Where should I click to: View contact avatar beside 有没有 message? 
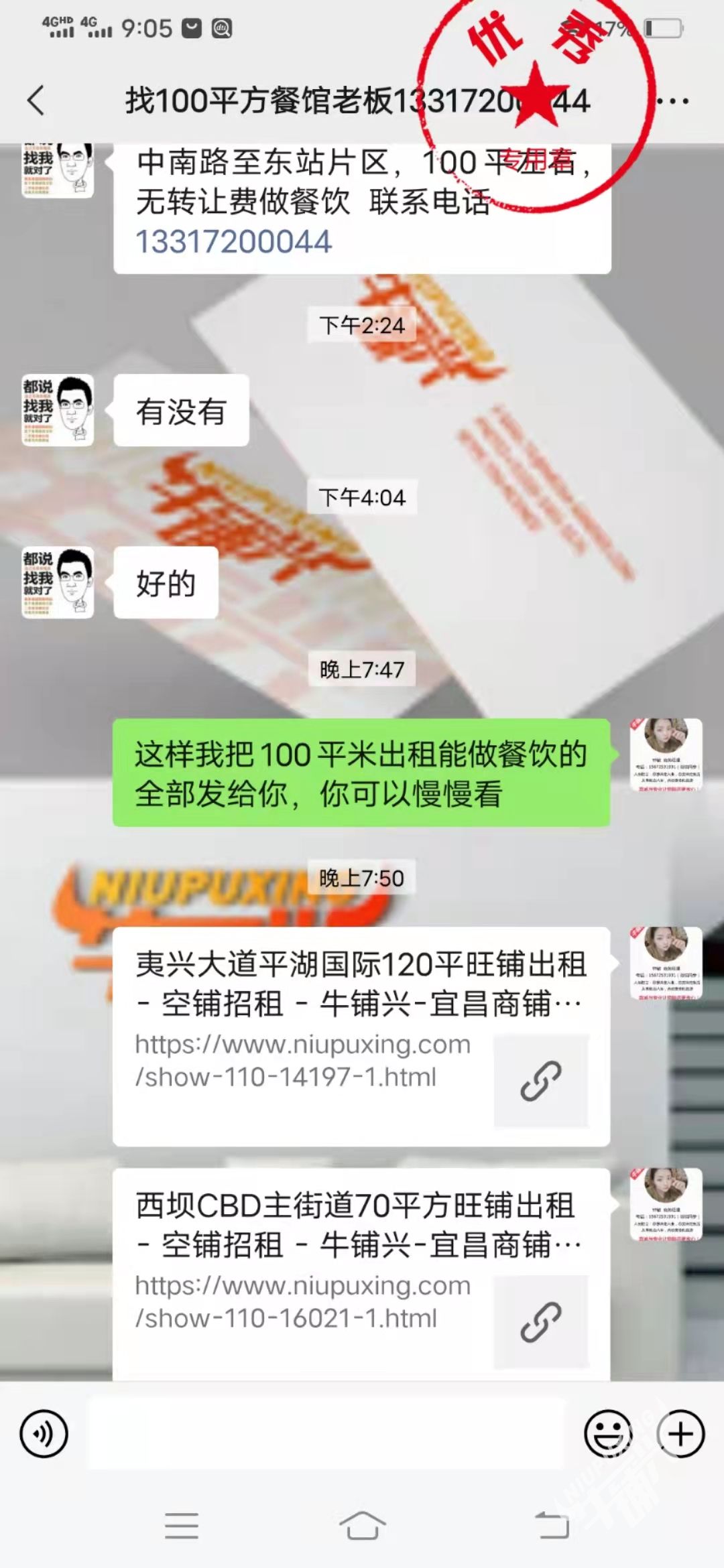click(58, 410)
